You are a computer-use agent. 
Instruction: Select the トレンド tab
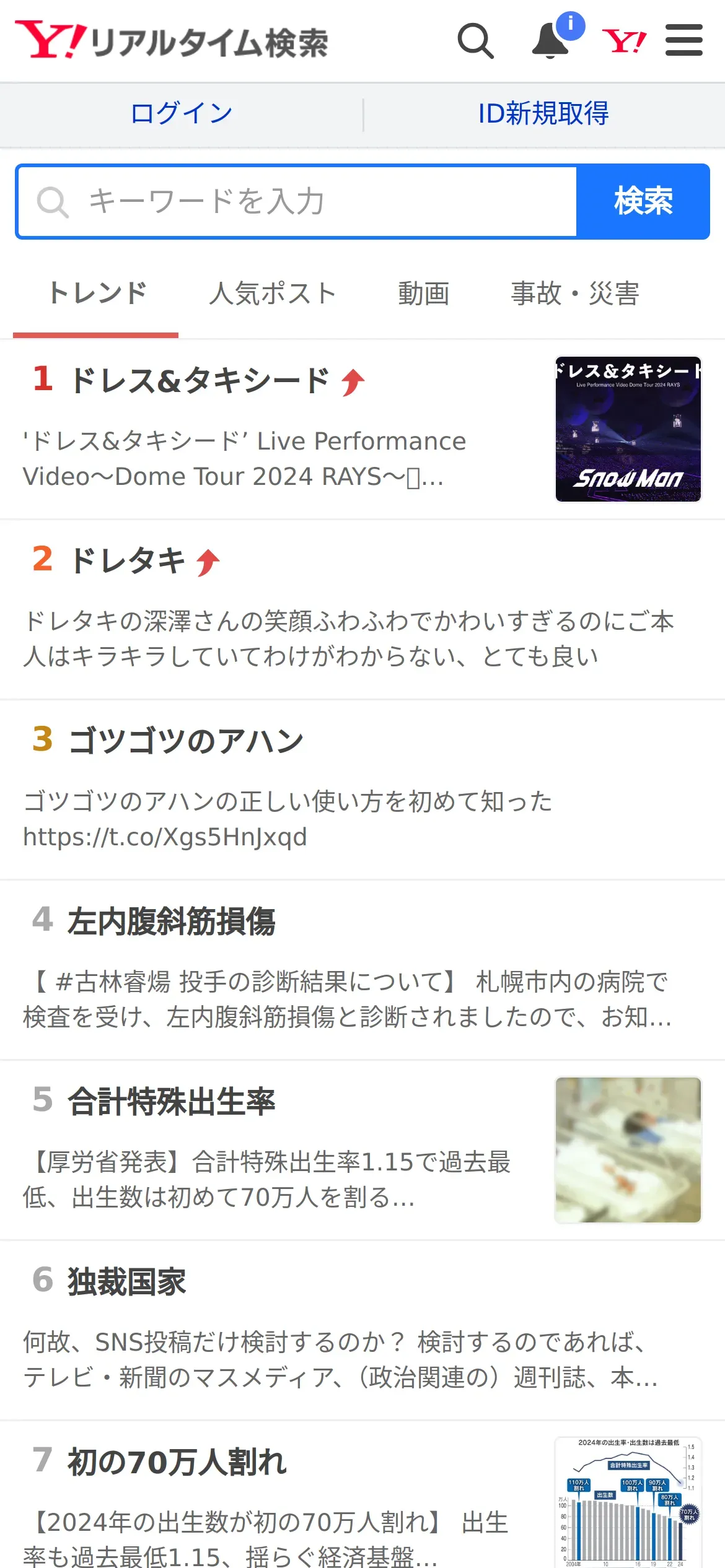coord(98,293)
